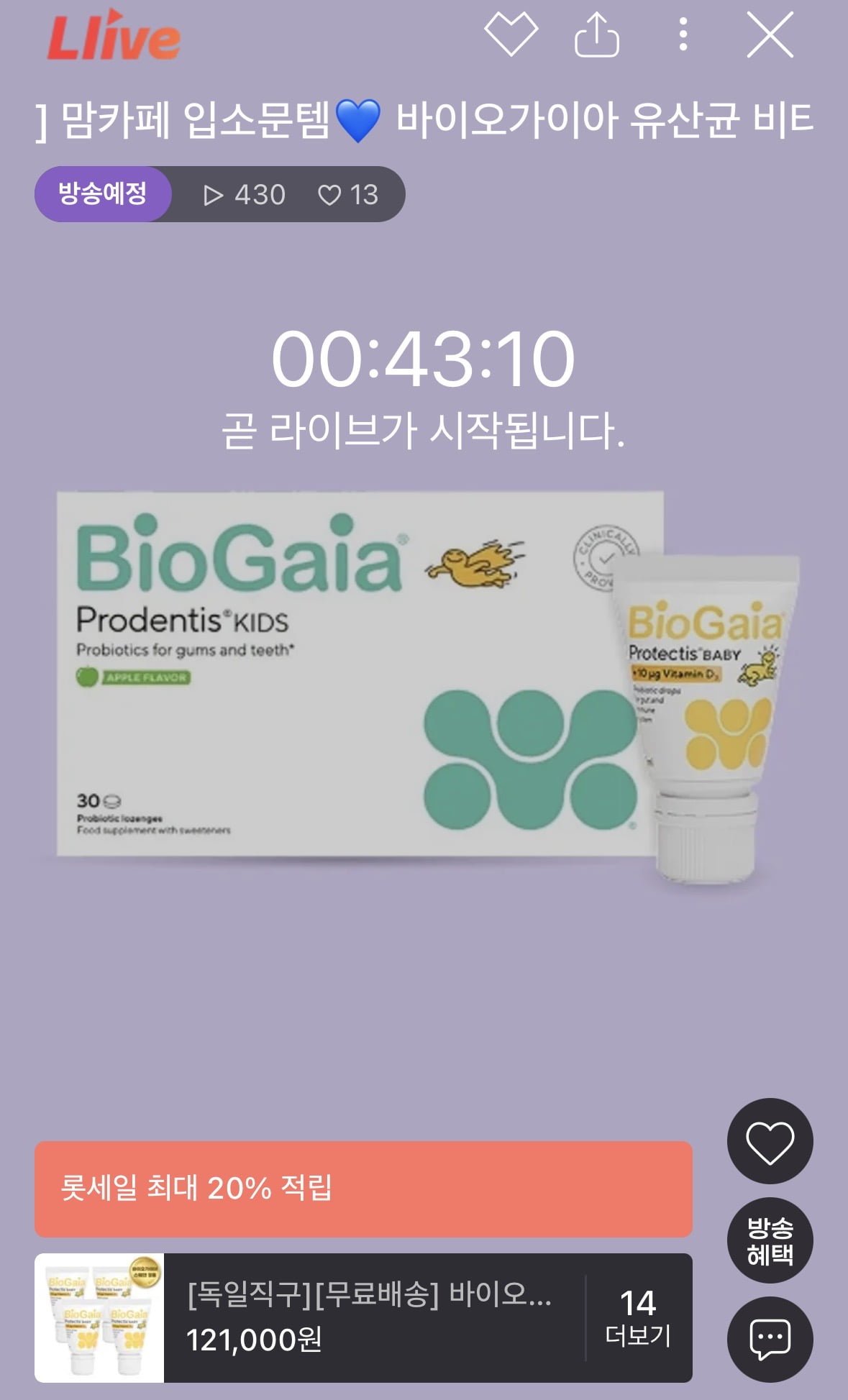Tap 14 더보기 to see more products
848x1400 pixels.
(x=638, y=1317)
